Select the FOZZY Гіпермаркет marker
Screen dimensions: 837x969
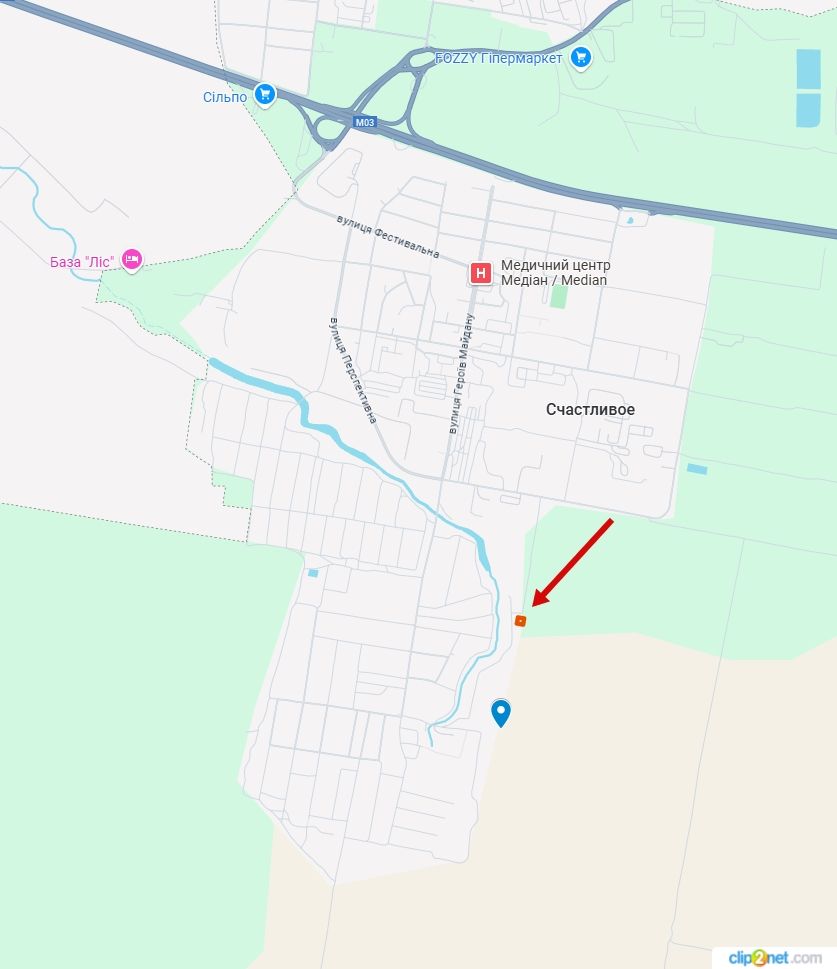tap(580, 58)
